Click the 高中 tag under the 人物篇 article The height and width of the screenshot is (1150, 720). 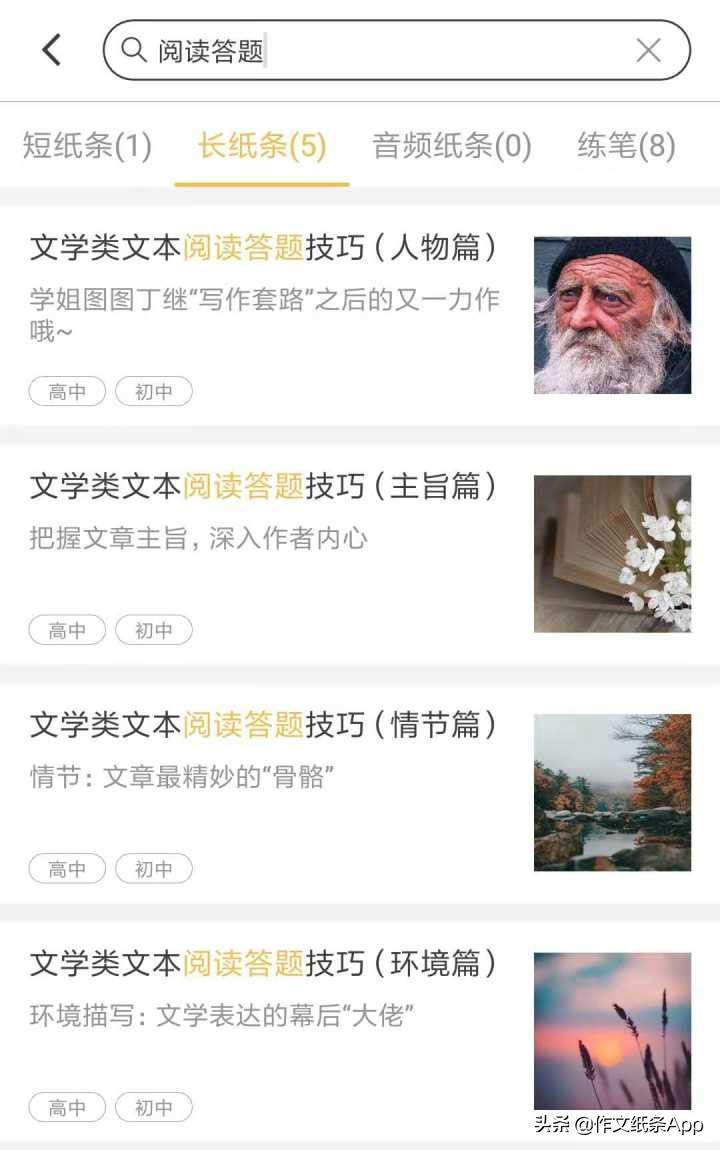click(66, 391)
